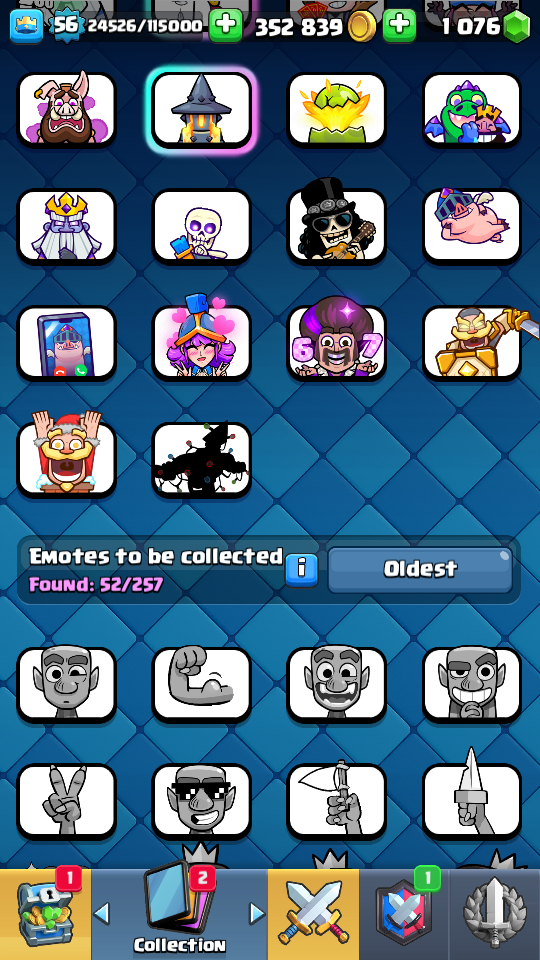540x960 pixels.
Task: Tap the green plus next to the experience bar
Action: pyautogui.click(x=225, y=26)
